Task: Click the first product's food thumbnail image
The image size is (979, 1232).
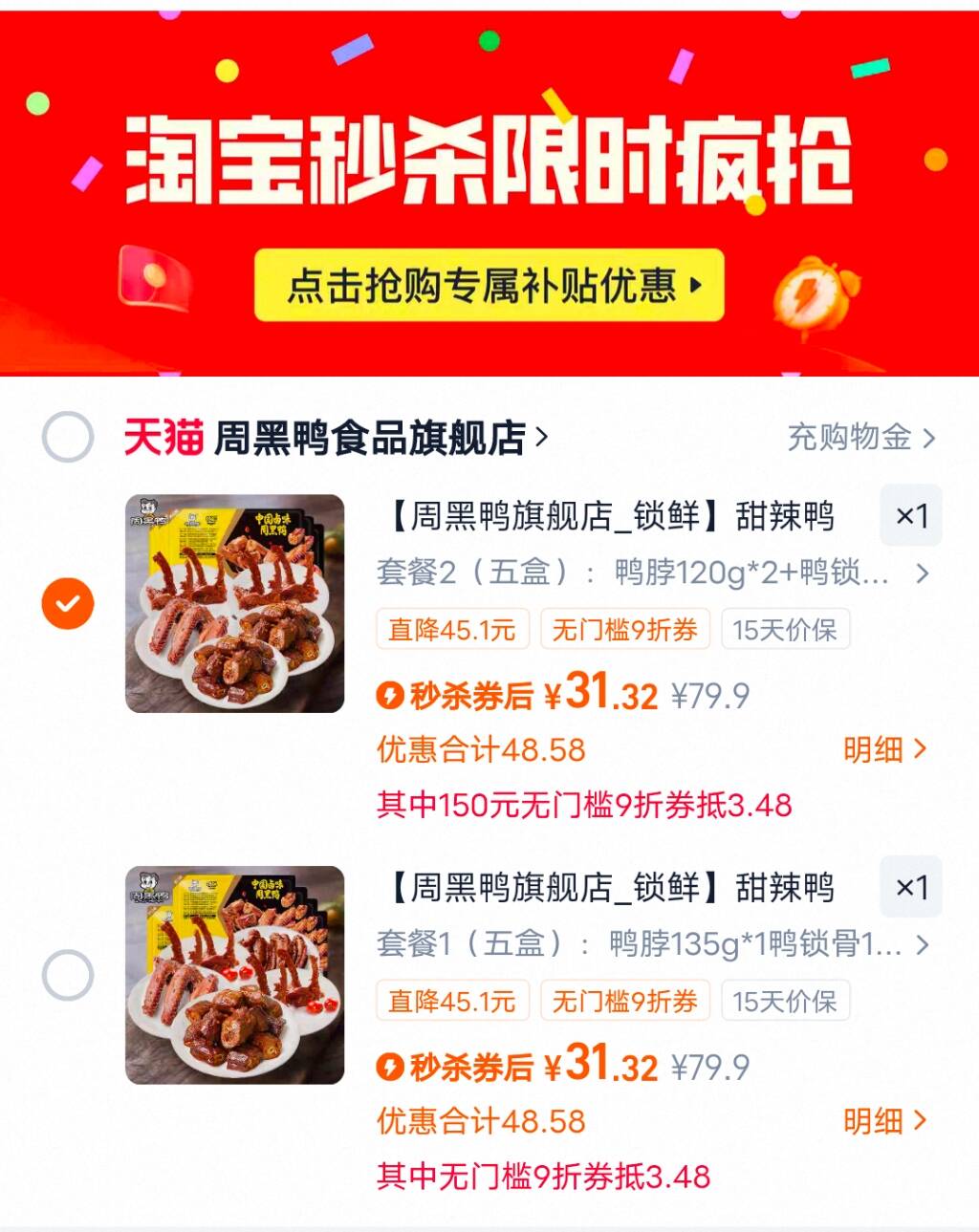Action: pyautogui.click(x=235, y=601)
